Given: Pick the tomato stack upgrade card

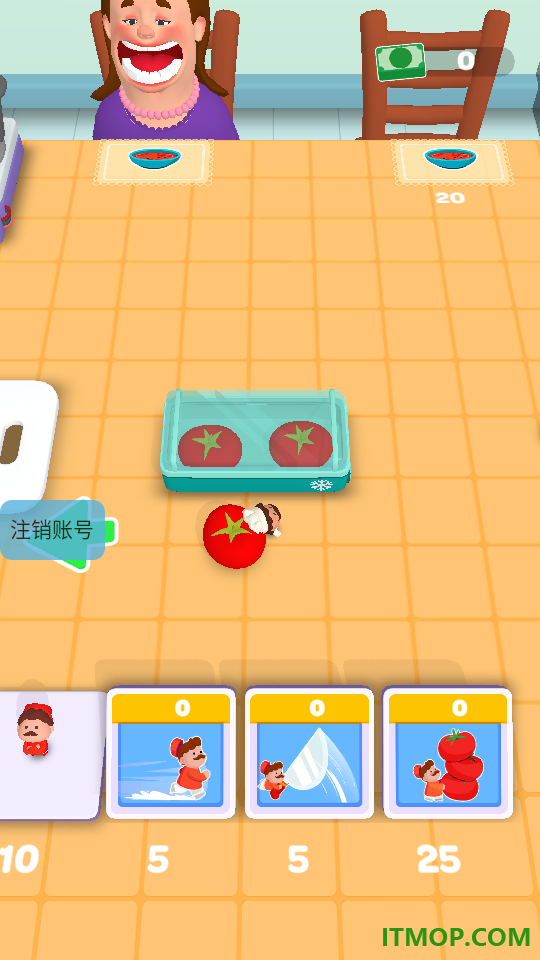Looking at the screenshot, I should pos(448,752).
